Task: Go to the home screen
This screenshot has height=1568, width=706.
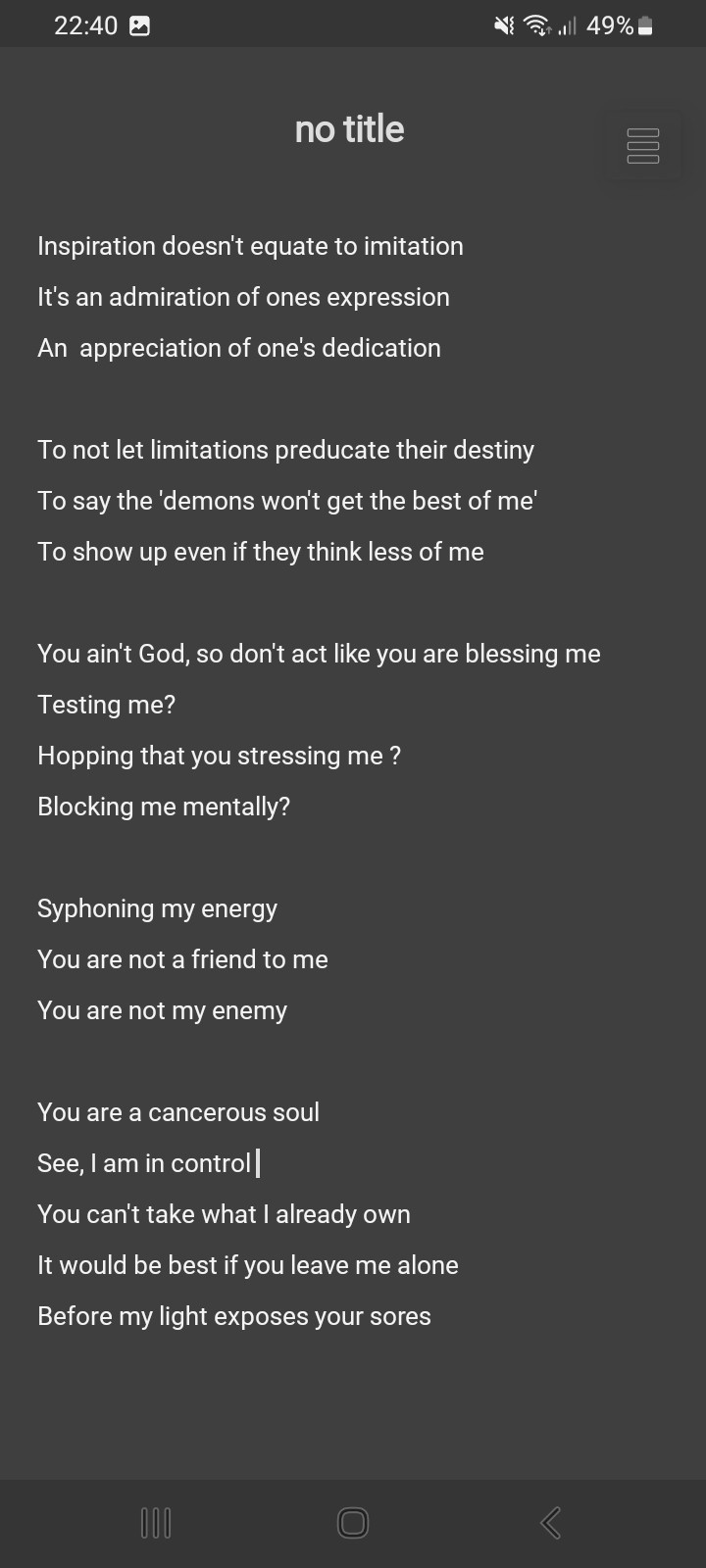Action: 353,1522
